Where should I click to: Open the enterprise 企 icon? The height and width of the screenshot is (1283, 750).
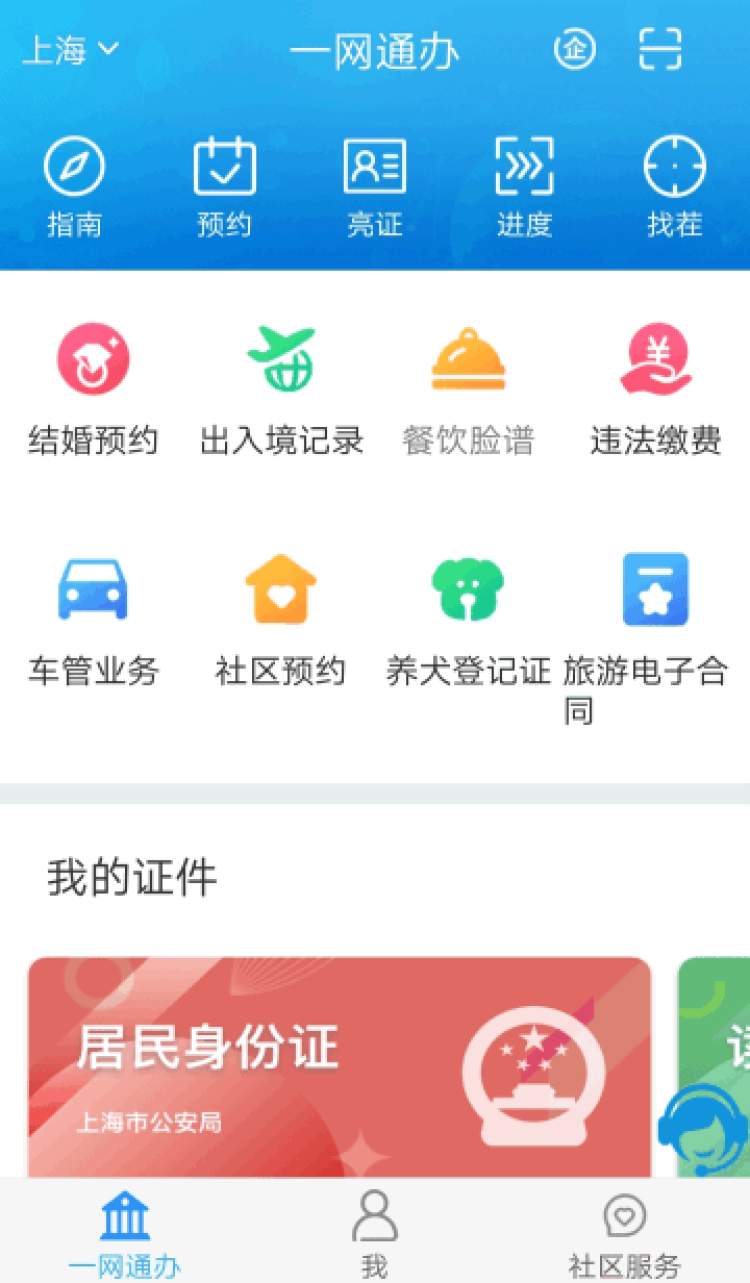click(x=575, y=49)
